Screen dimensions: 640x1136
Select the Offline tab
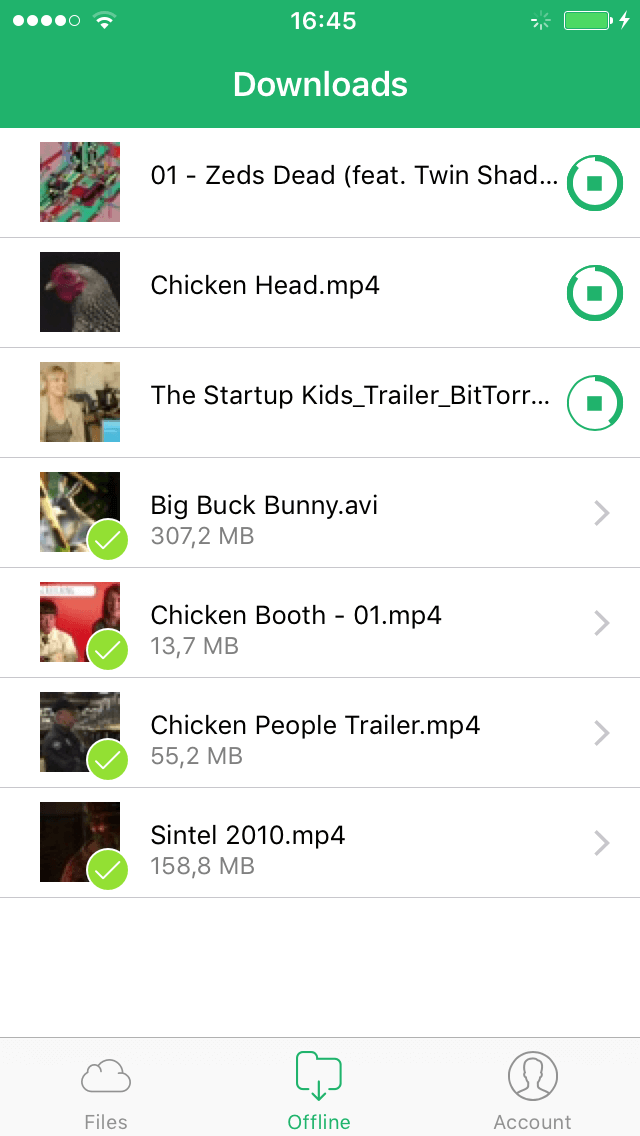click(319, 1089)
